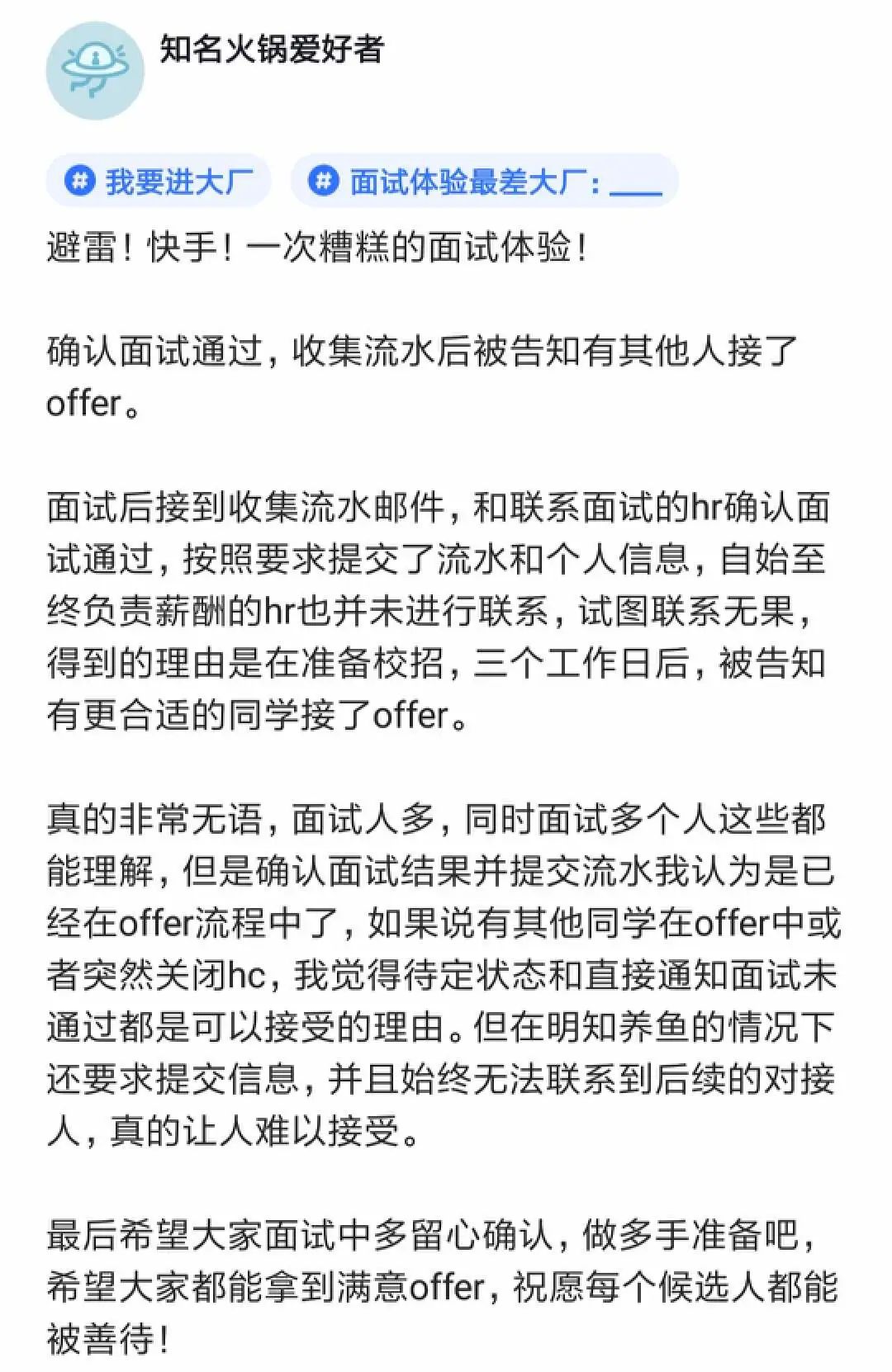Open the 面试体验最差大厂 hashtag topic
Screen dimensions: 892x1372
(x=484, y=181)
